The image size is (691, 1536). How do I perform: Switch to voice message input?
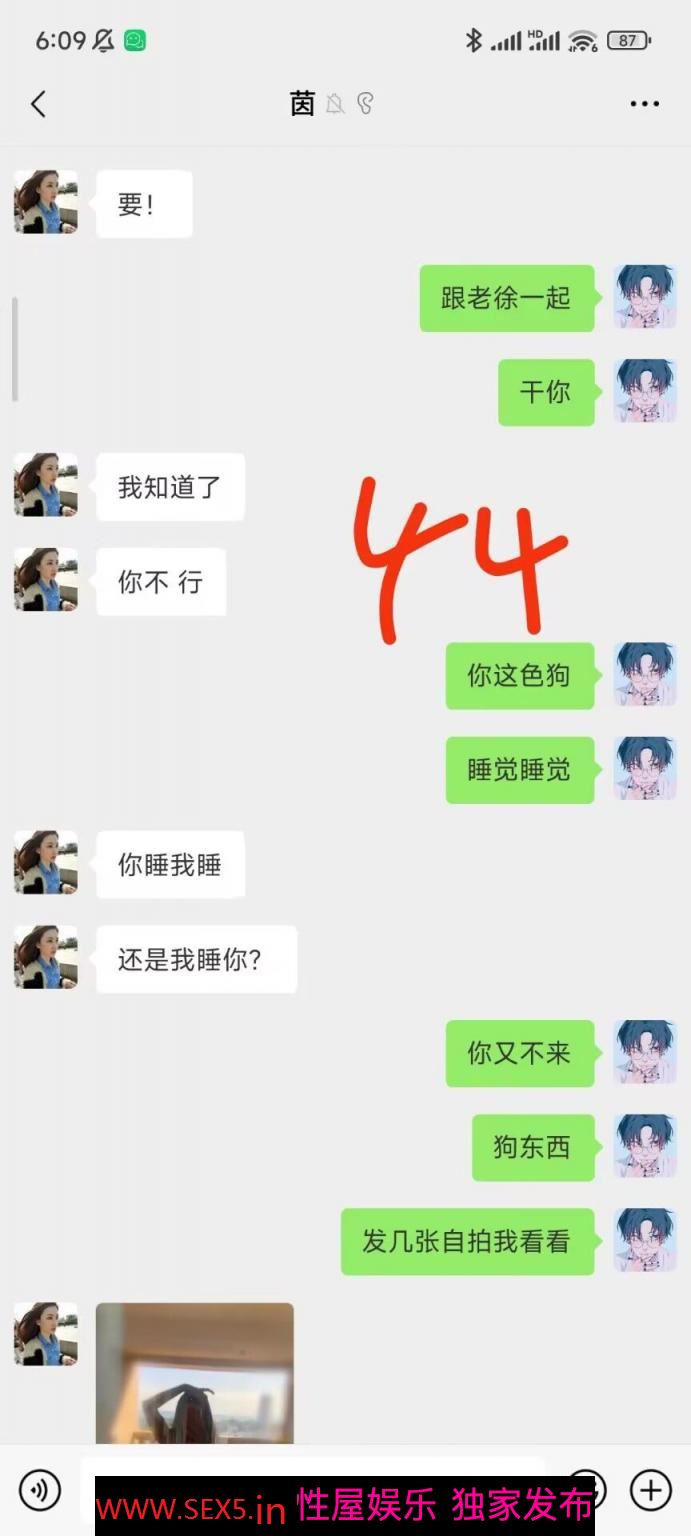(x=40, y=1490)
